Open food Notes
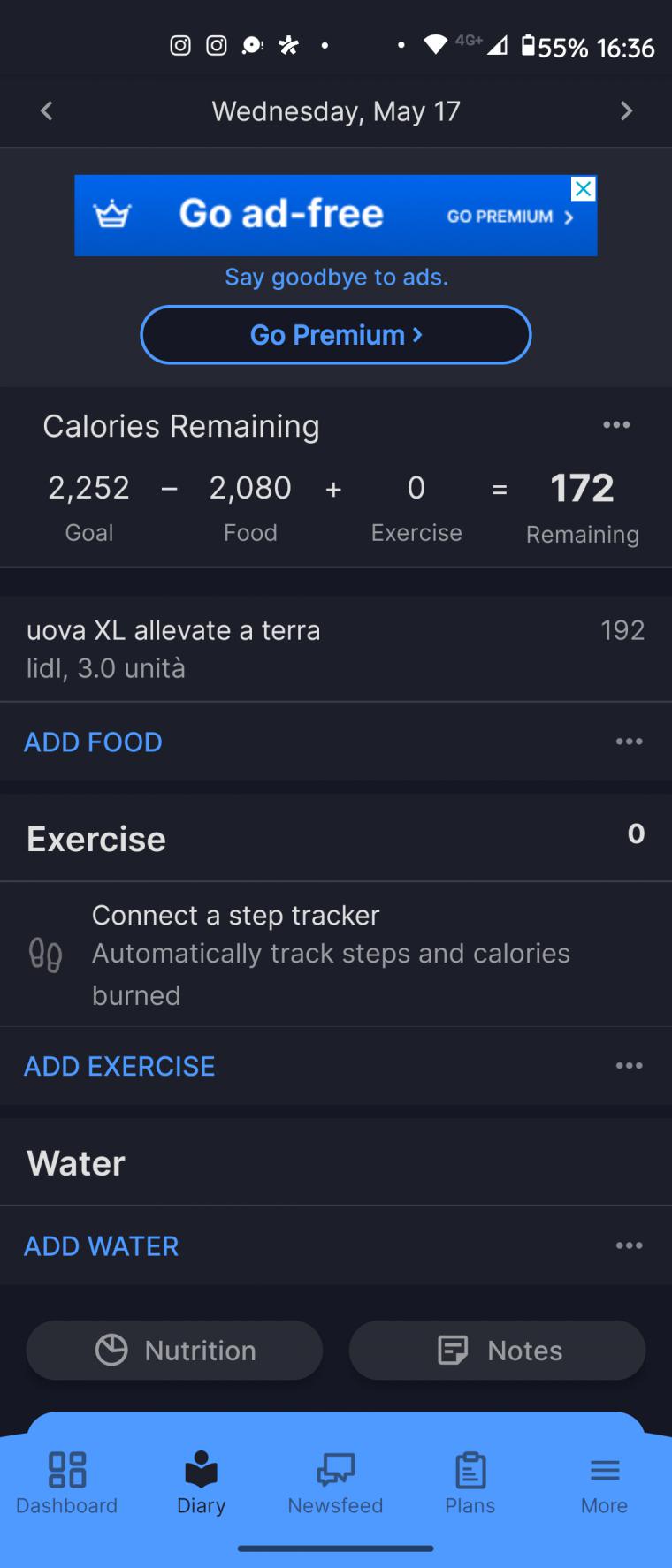 (x=497, y=1351)
